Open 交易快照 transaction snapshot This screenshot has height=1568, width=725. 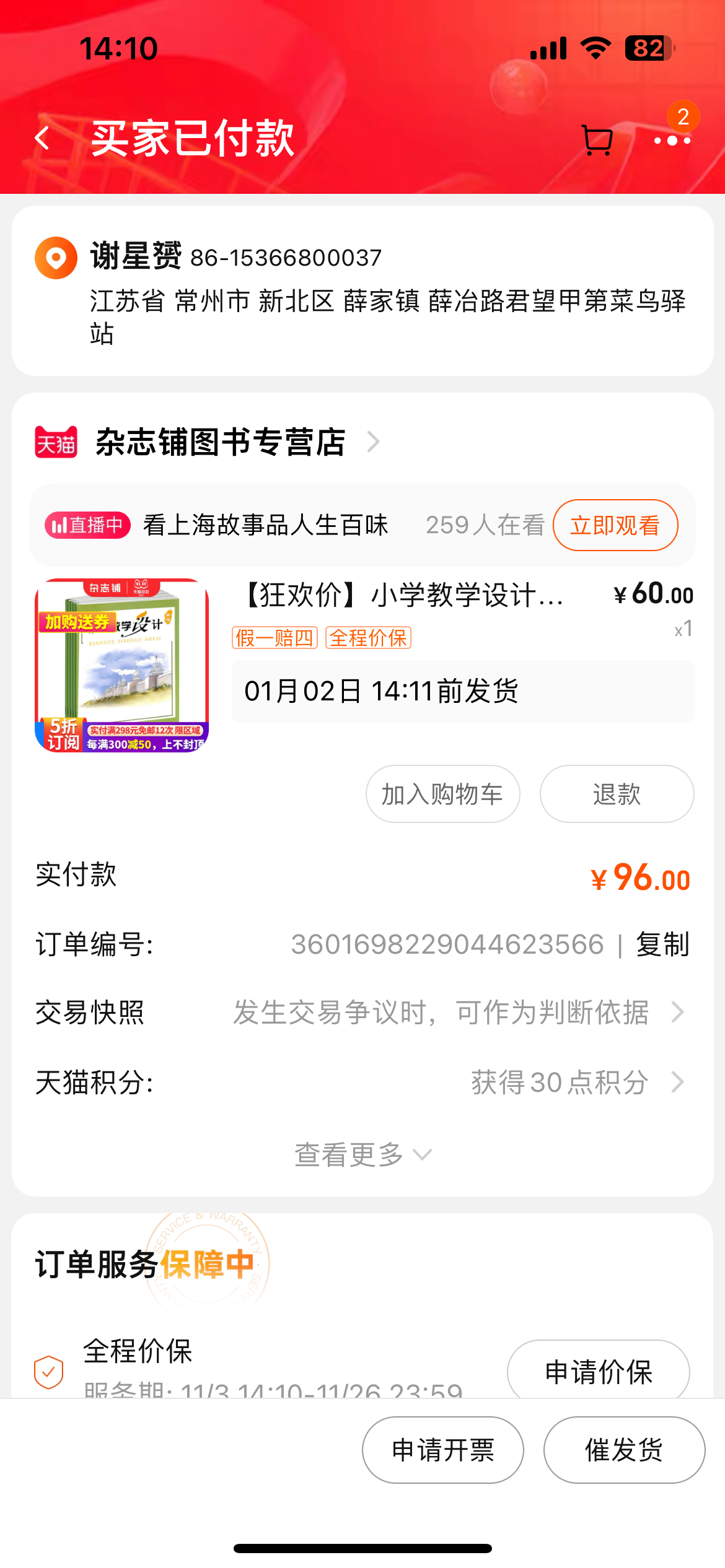point(362,1013)
